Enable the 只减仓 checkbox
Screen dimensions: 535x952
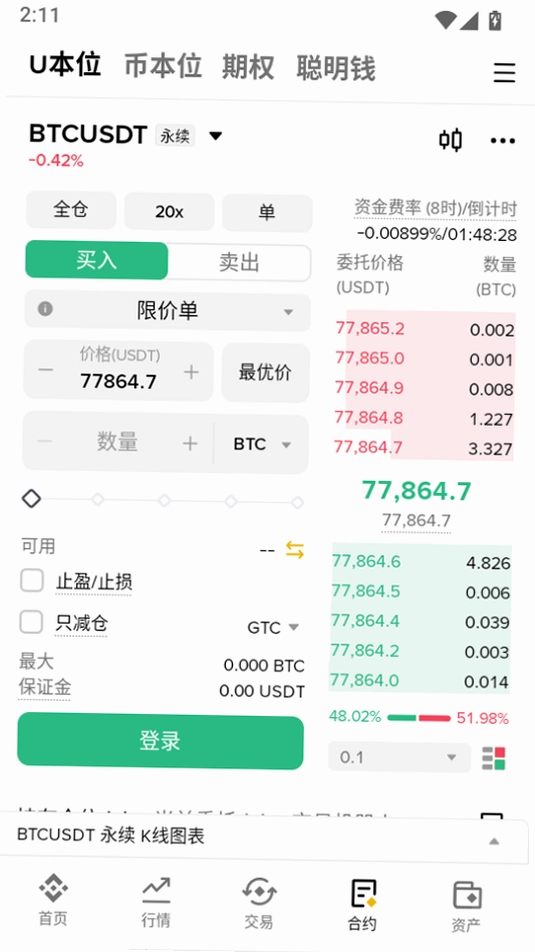coord(32,622)
